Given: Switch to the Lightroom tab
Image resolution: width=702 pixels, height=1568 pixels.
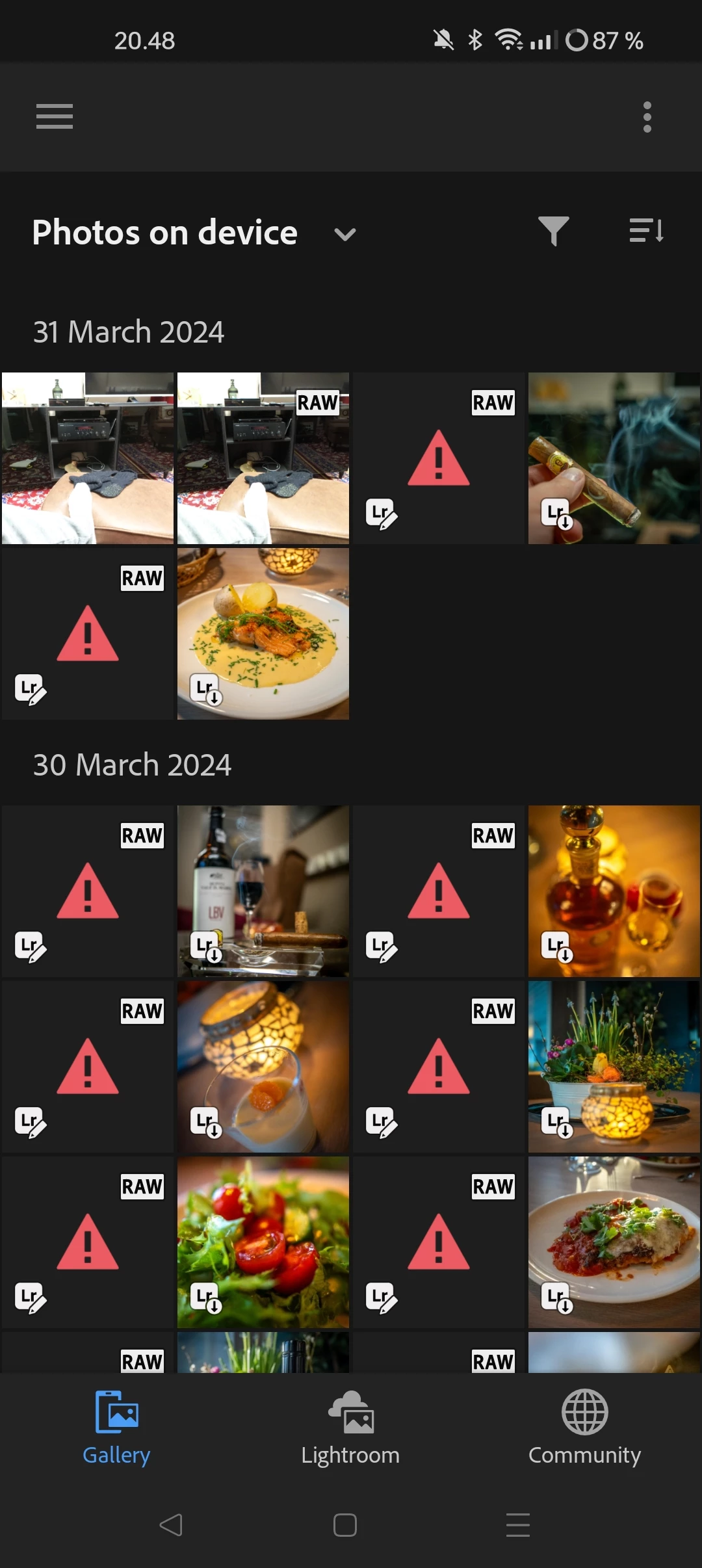Looking at the screenshot, I should 350,1427.
